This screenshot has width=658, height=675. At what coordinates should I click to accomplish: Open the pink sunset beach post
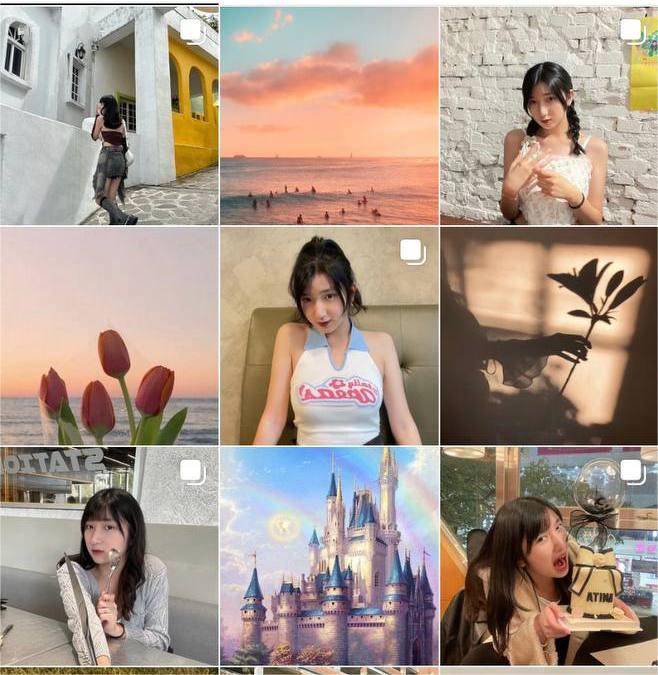click(x=329, y=115)
